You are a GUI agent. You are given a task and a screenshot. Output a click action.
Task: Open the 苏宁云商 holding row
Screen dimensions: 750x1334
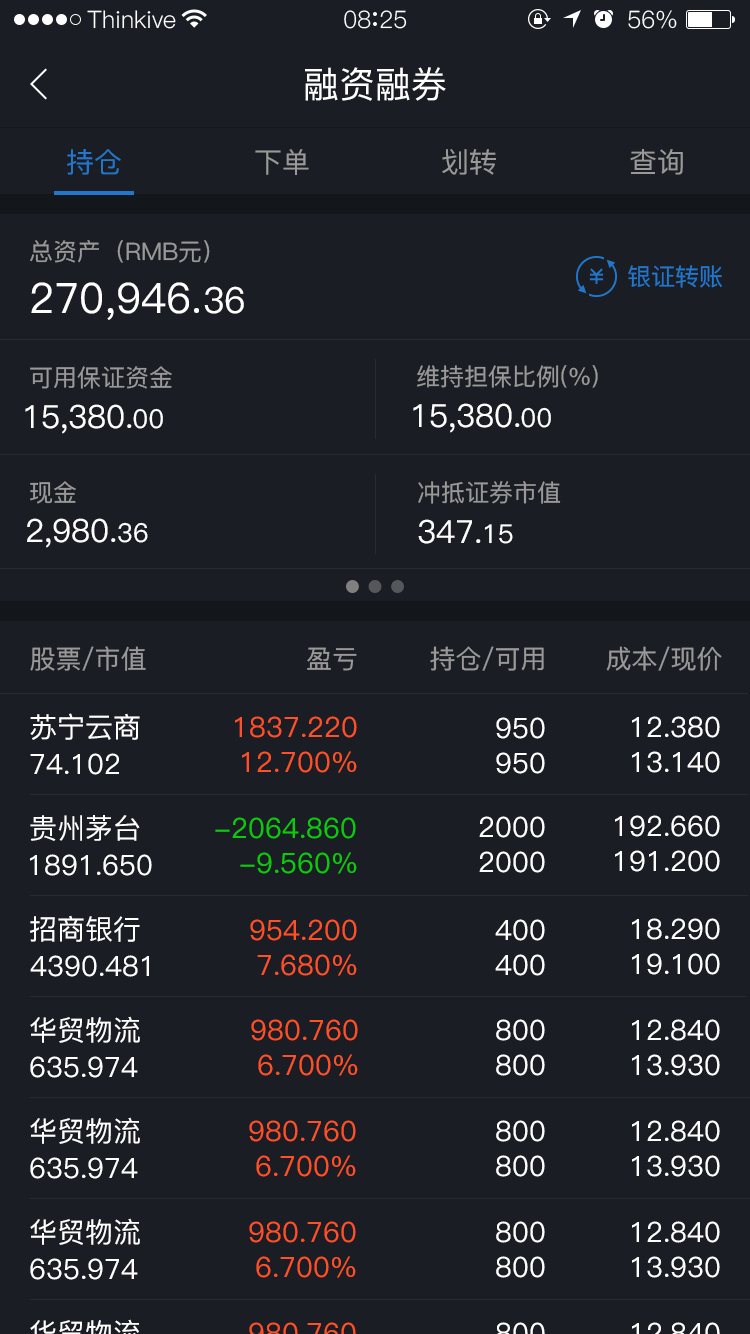click(x=375, y=745)
